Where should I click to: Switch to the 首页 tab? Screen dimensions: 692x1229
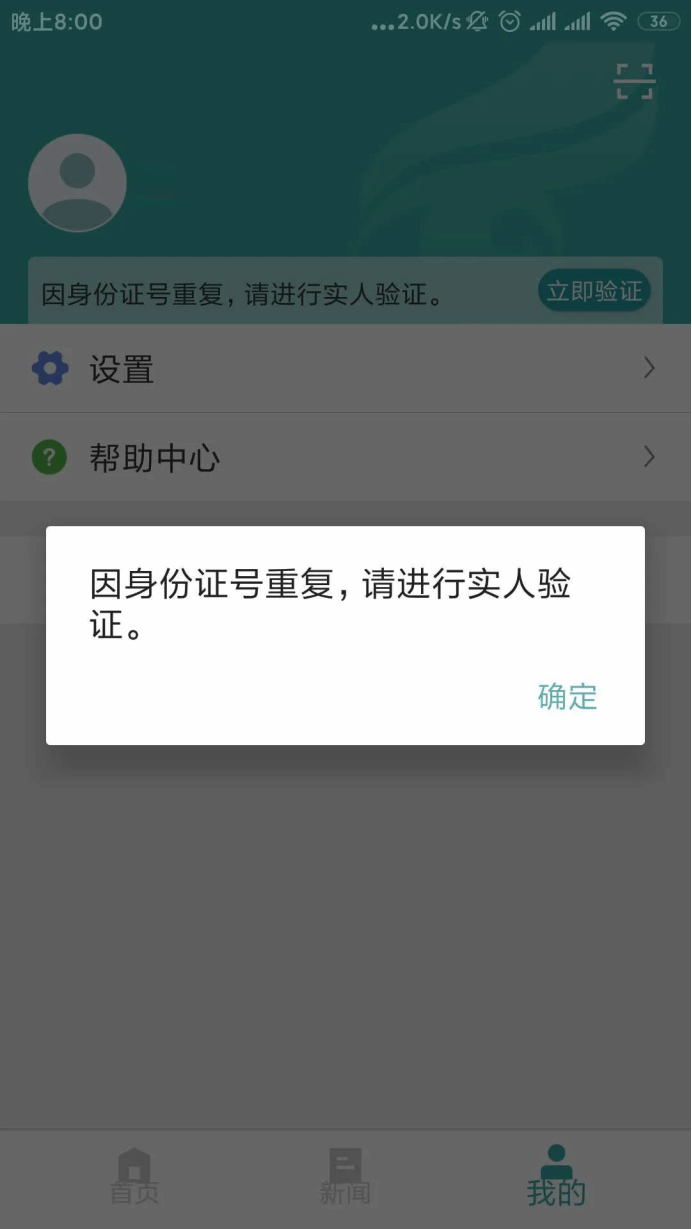pos(134,1176)
